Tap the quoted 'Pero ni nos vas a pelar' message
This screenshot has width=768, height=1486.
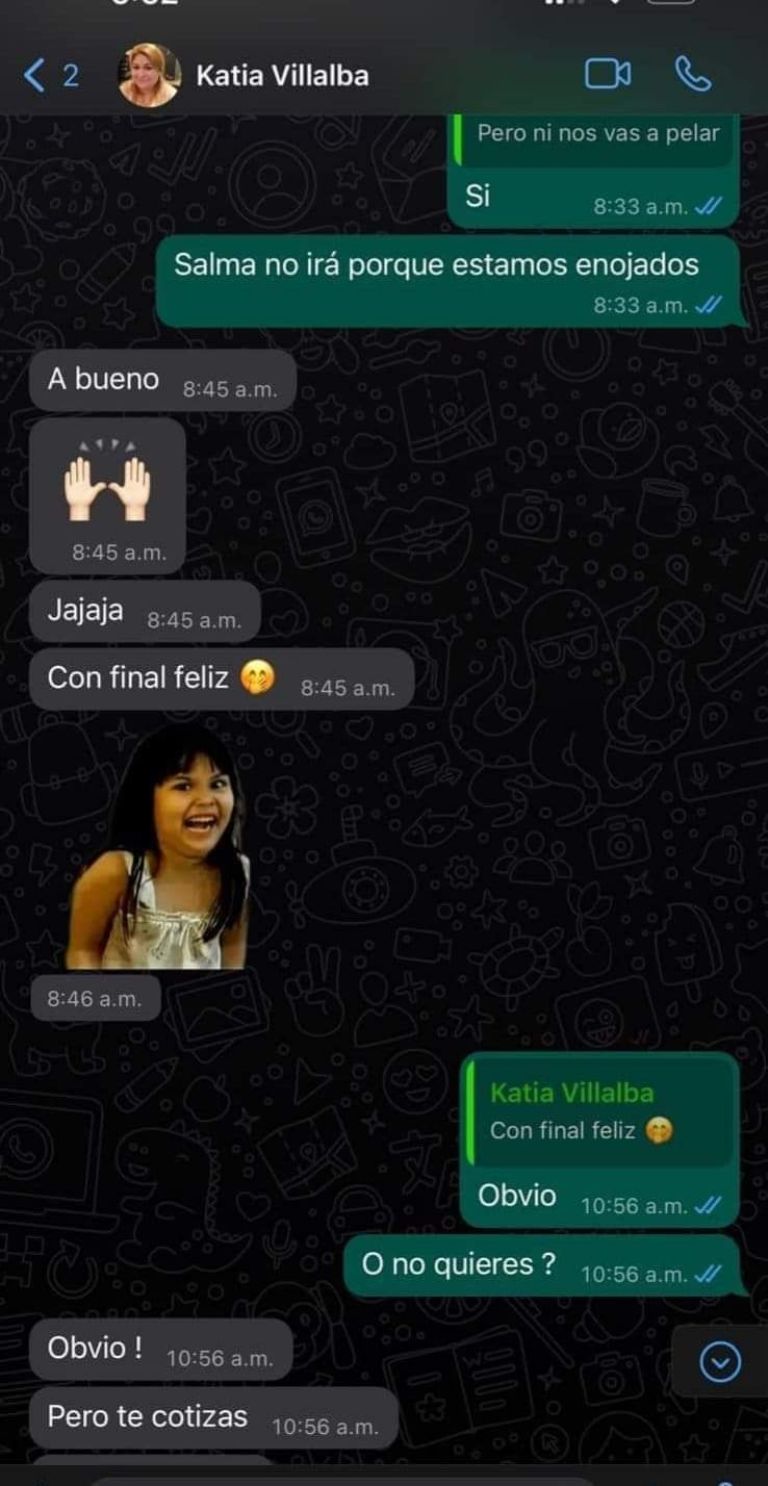coord(597,135)
